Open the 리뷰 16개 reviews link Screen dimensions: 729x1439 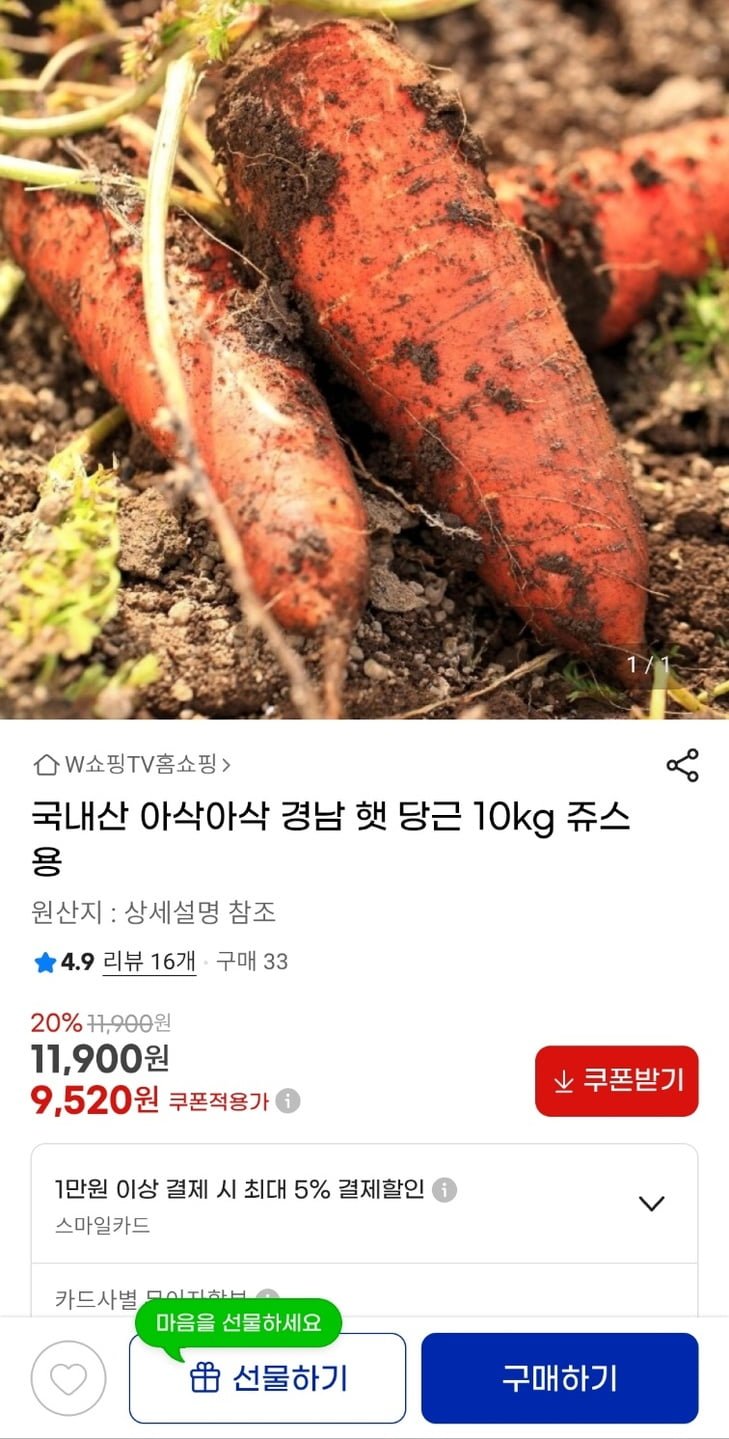pos(149,962)
